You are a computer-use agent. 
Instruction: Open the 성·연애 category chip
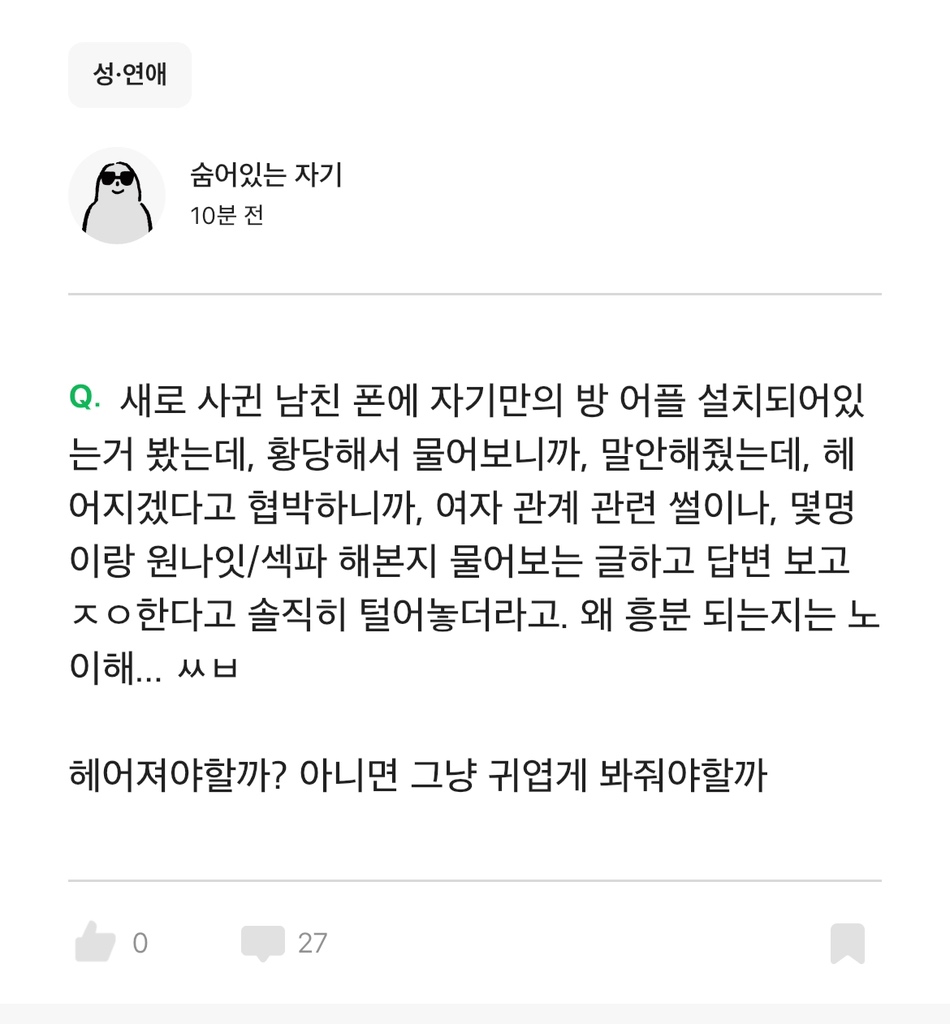point(129,75)
